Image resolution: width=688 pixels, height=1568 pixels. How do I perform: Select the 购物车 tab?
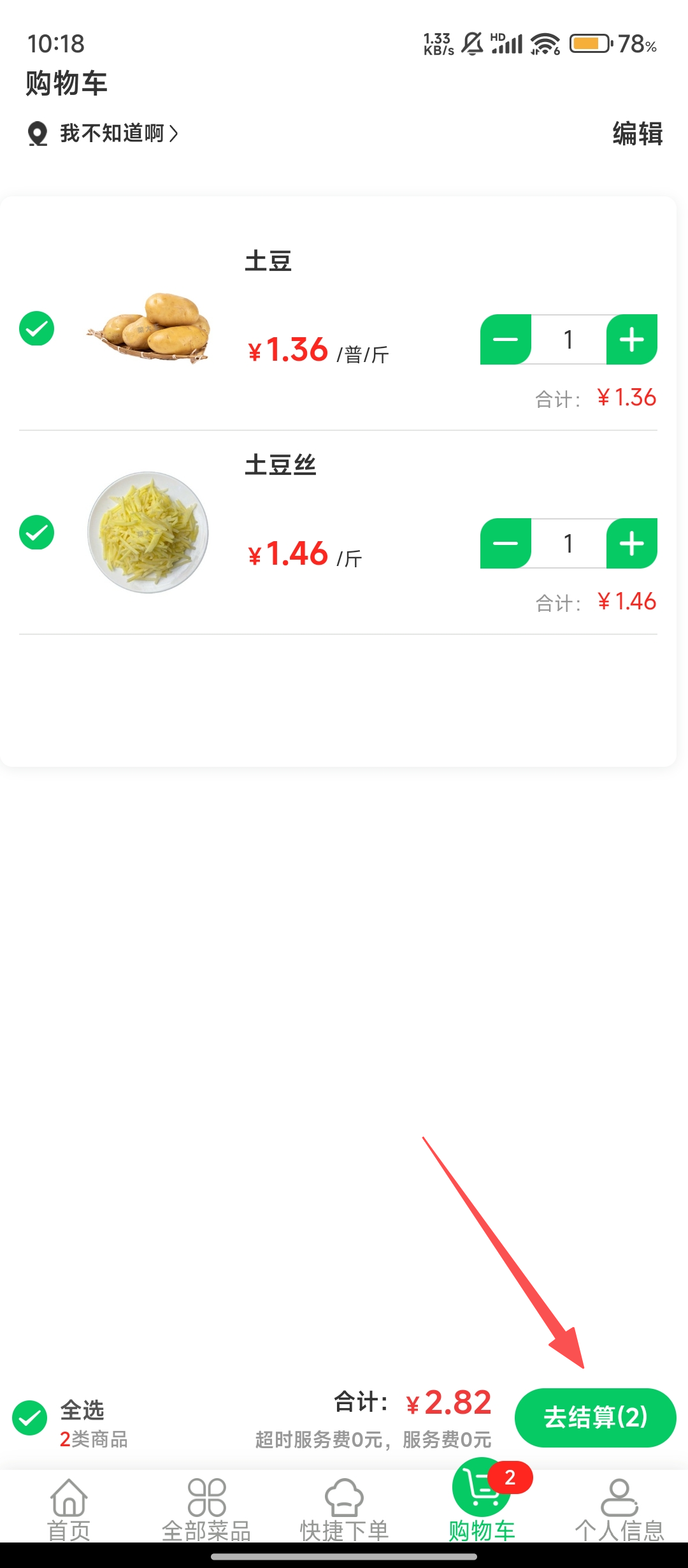click(x=482, y=1509)
